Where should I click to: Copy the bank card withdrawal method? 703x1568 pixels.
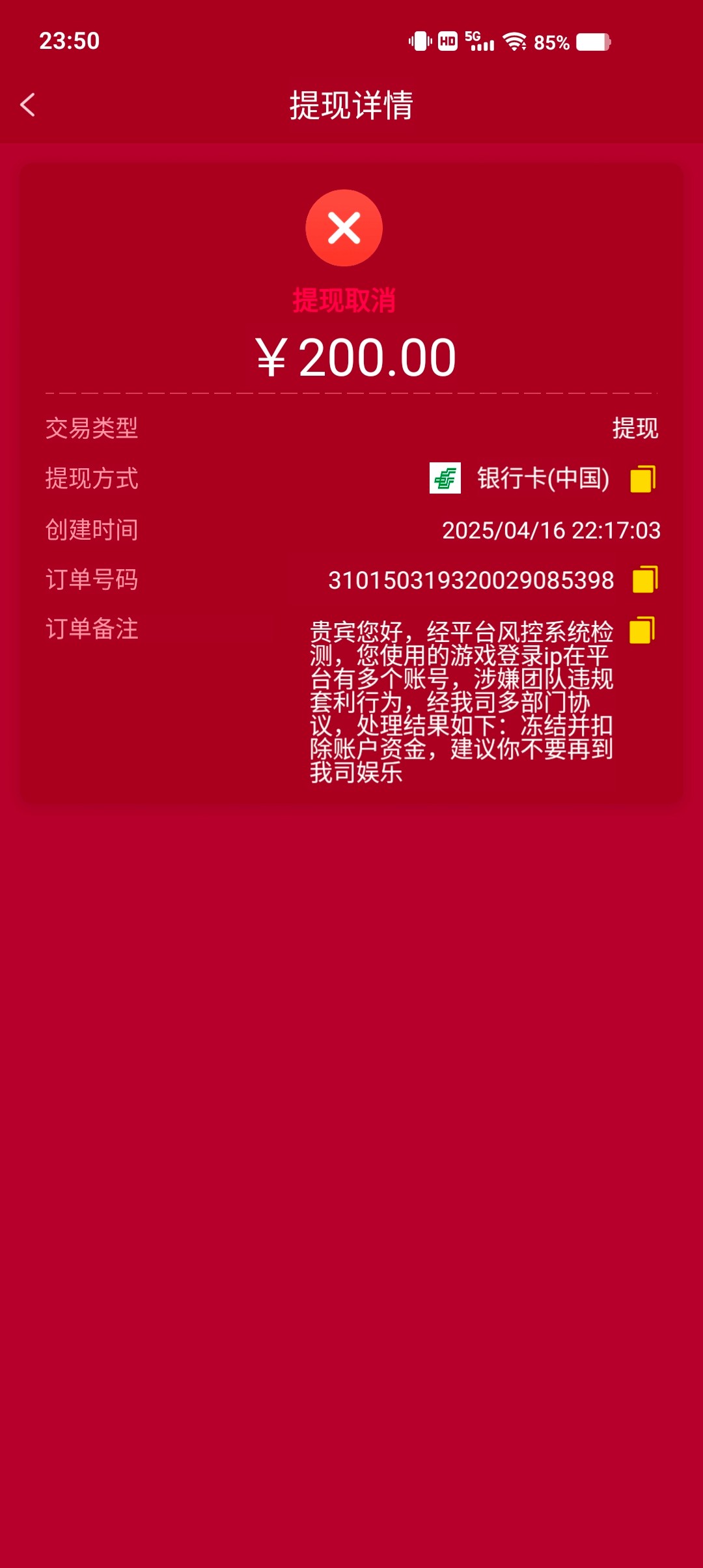[643, 479]
